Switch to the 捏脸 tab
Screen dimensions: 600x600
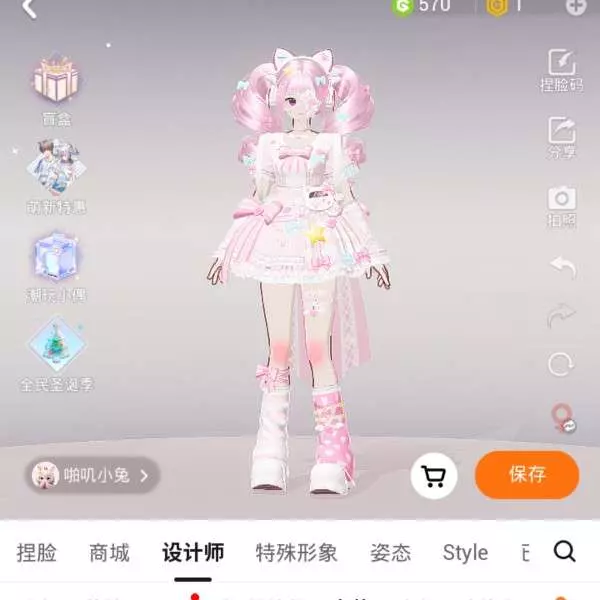tap(37, 553)
